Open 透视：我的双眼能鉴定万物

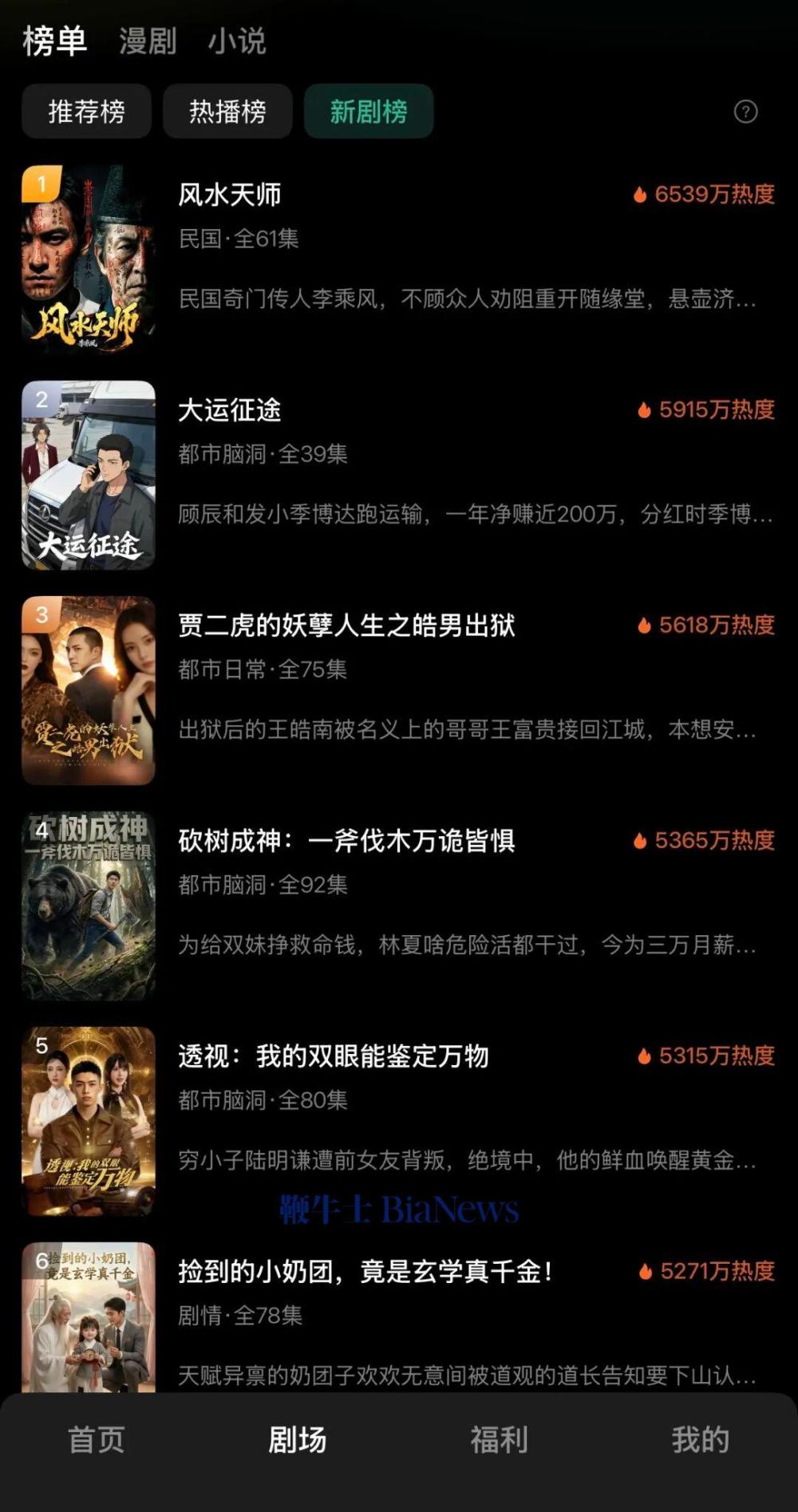click(334, 1056)
